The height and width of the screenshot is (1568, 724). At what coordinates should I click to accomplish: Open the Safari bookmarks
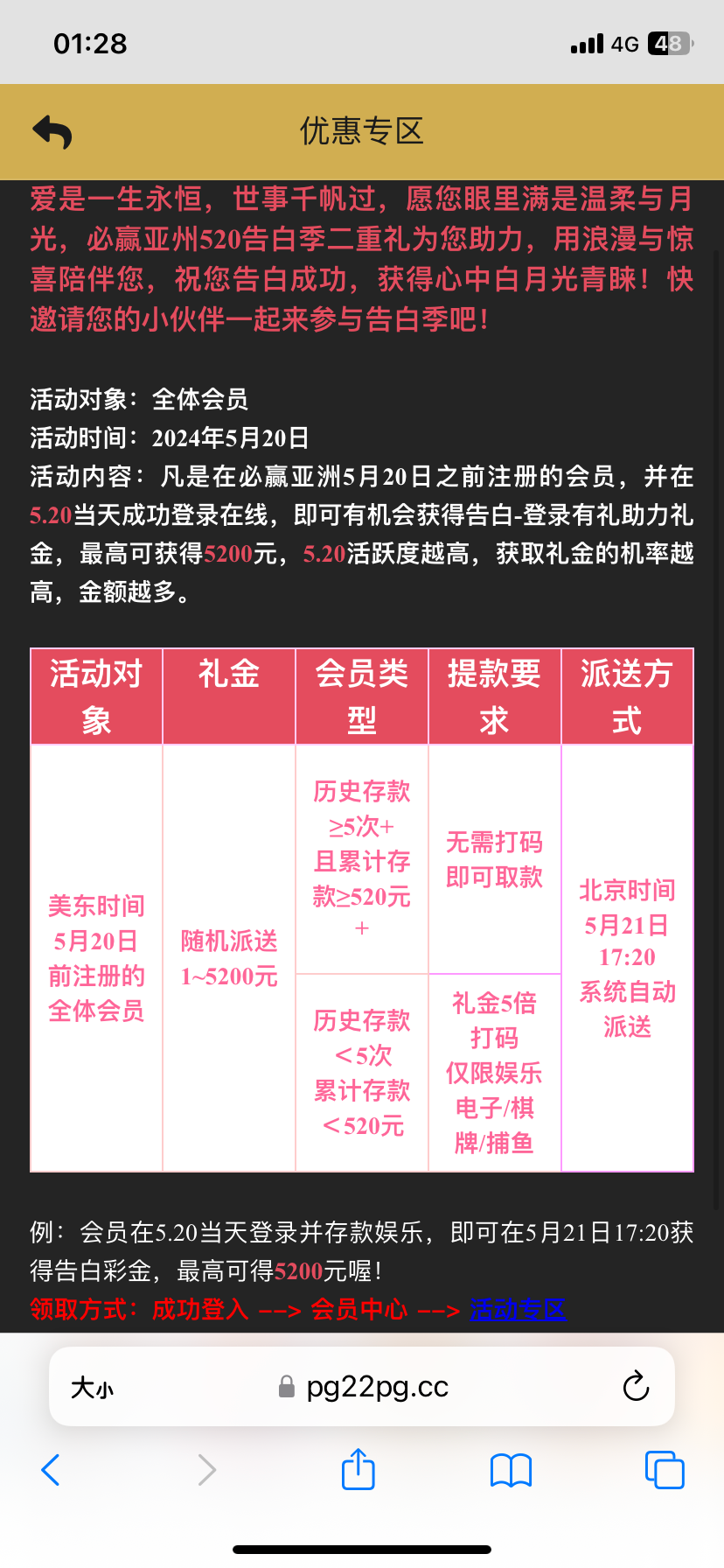[x=511, y=1470]
